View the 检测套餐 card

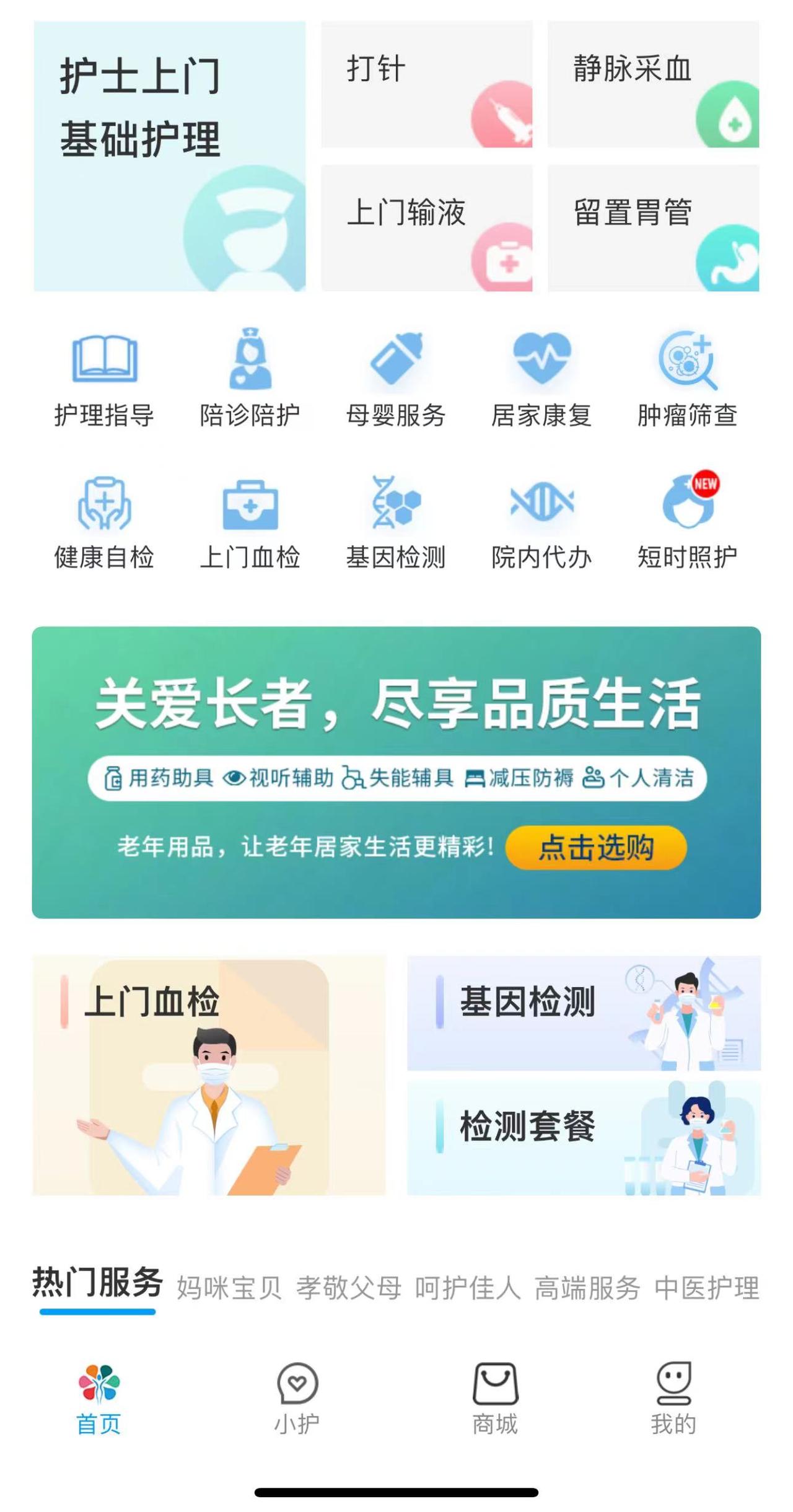pyautogui.click(x=584, y=1138)
